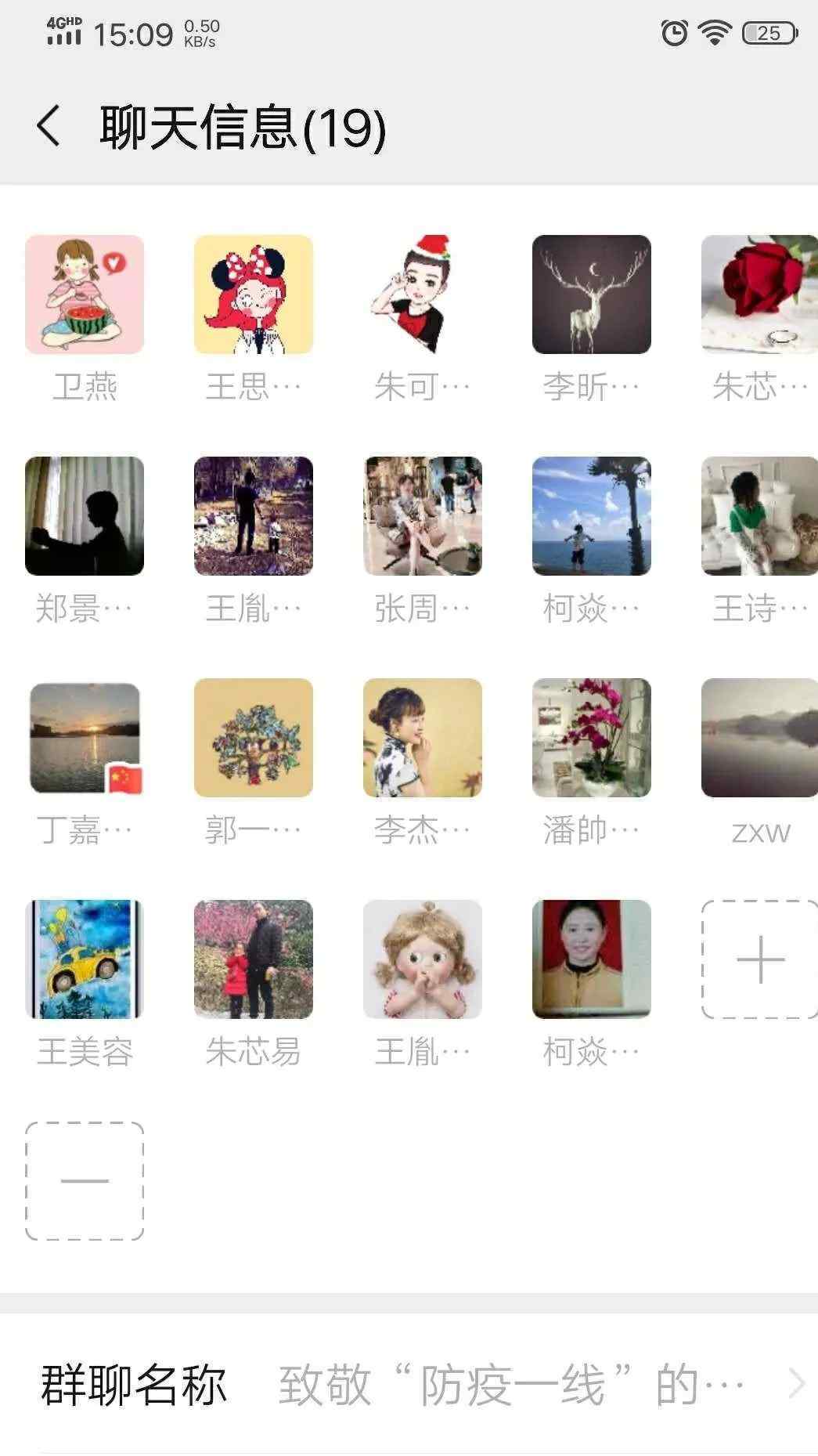
Task: Add a new member with the plus button
Action: [x=759, y=959]
